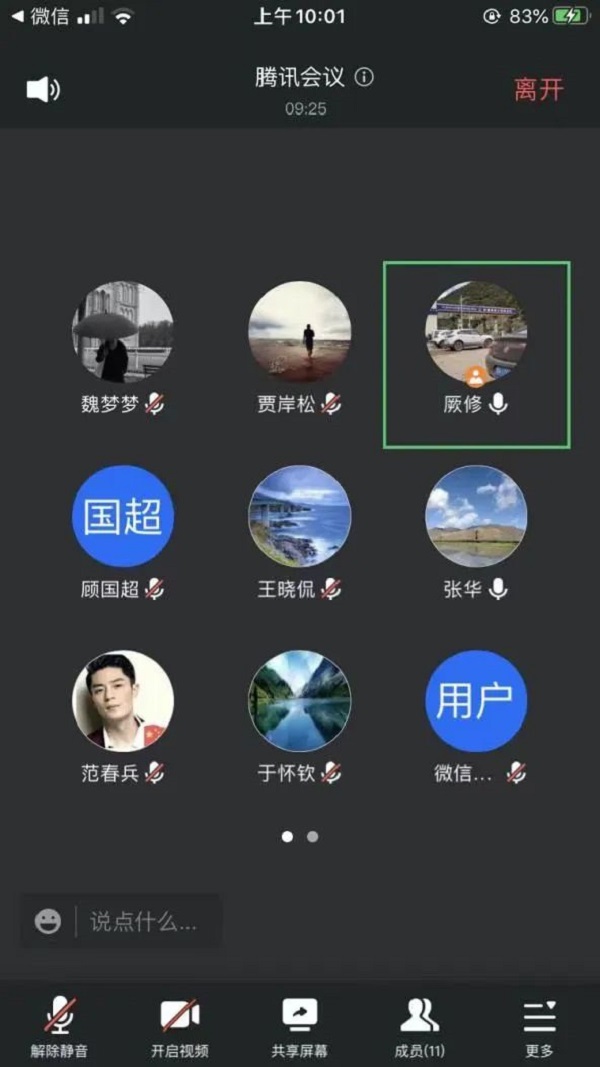Select participant 贾岸松
600x1067 pixels.
[300, 333]
